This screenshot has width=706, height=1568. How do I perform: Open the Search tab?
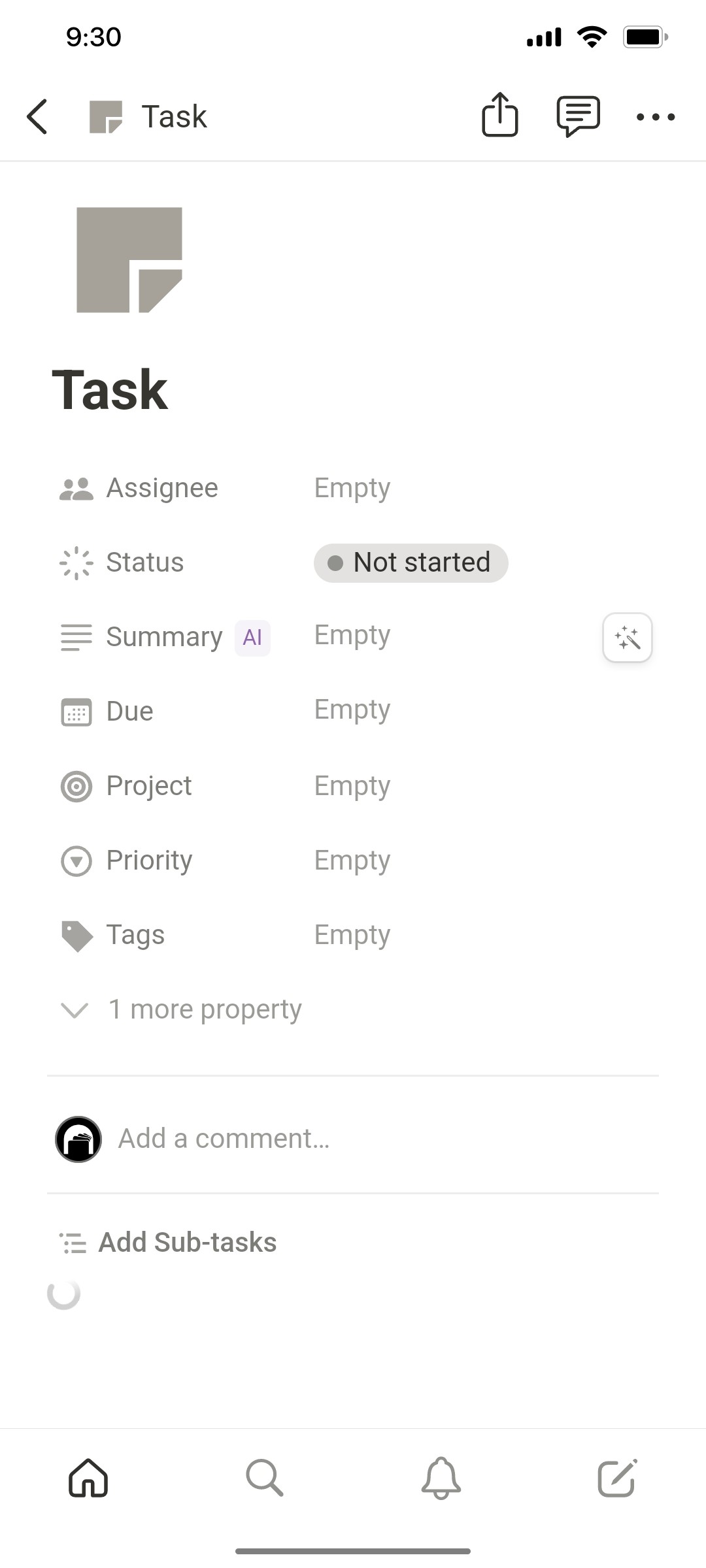[265, 1480]
